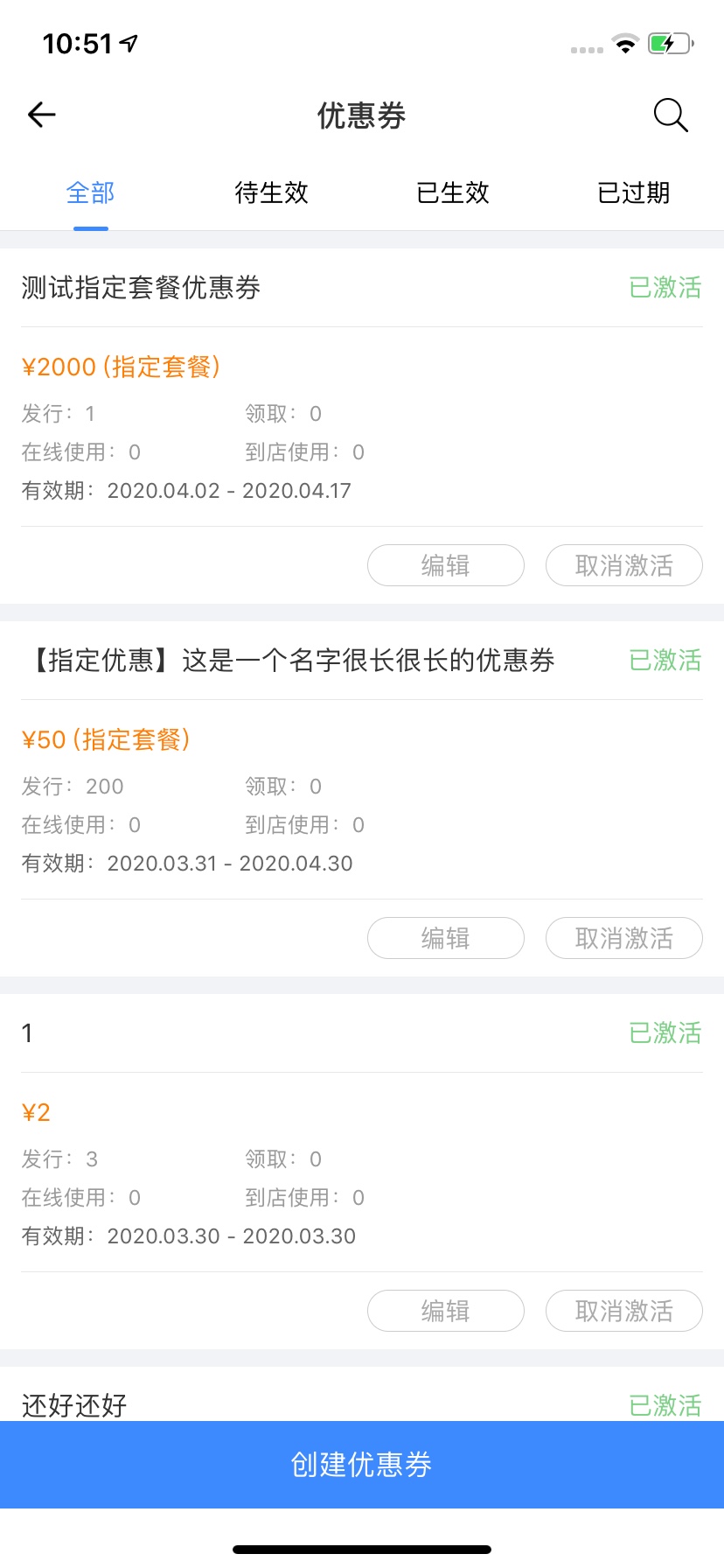The height and width of the screenshot is (1568, 724).
Task: Deactivate the ¥50 指定优惠 coupon
Action: point(624,938)
